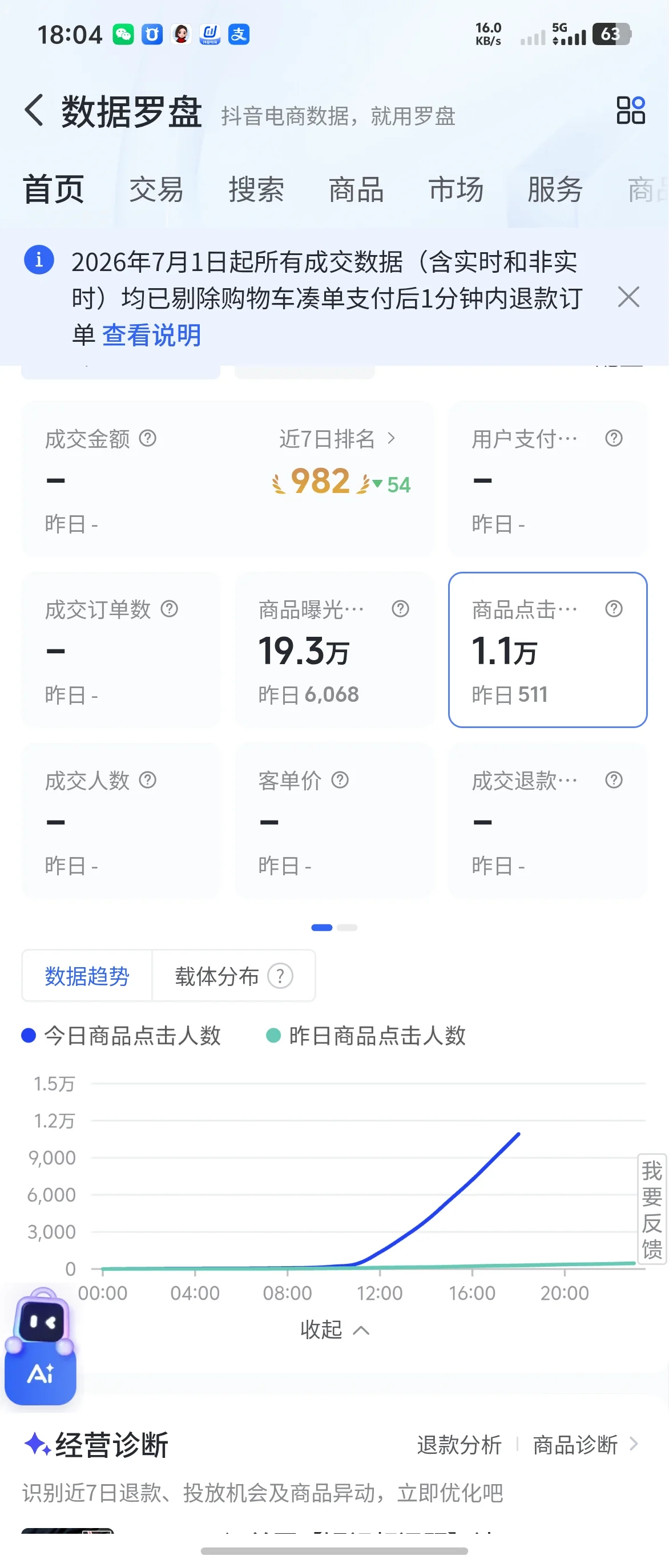Open the 商品 tab

click(x=356, y=189)
